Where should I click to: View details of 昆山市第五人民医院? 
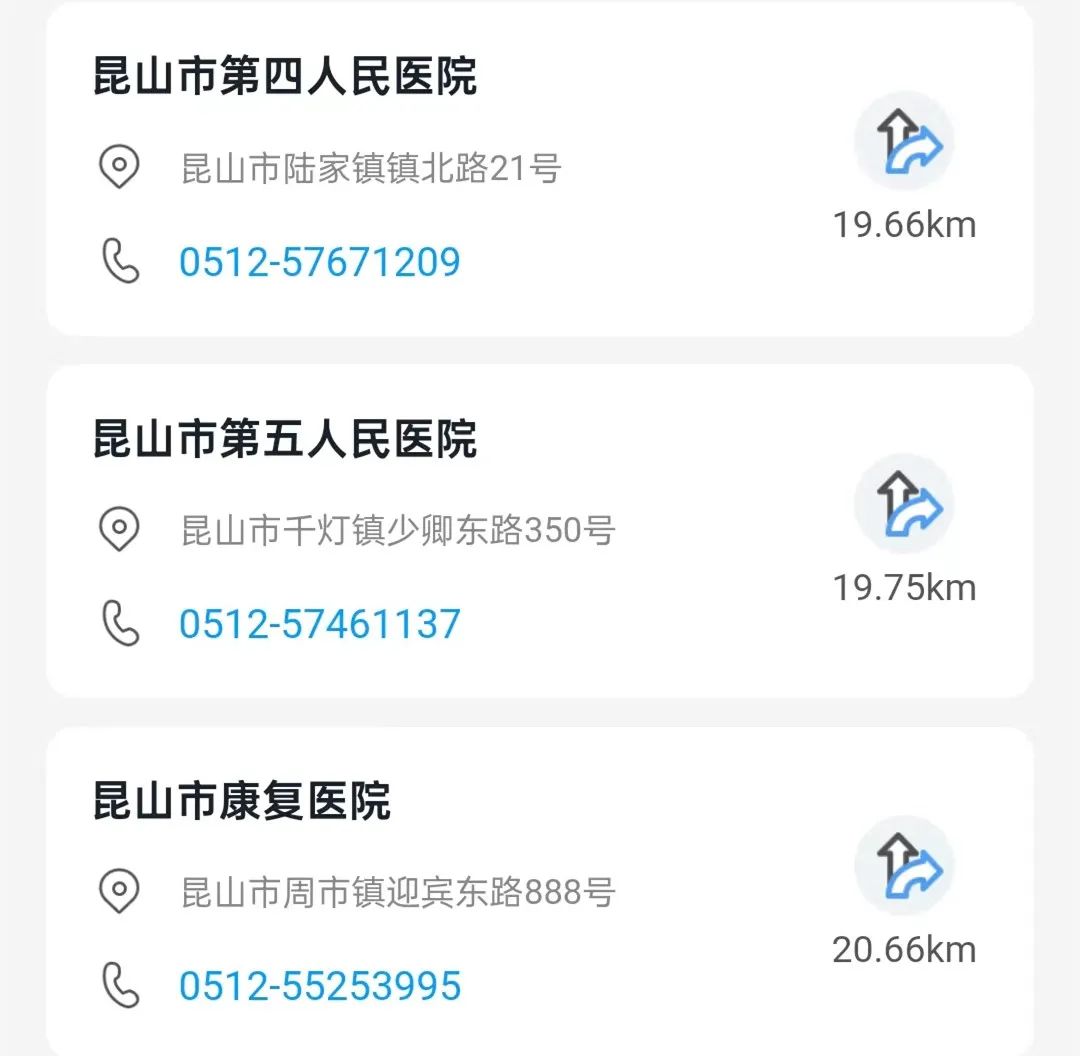[285, 439]
